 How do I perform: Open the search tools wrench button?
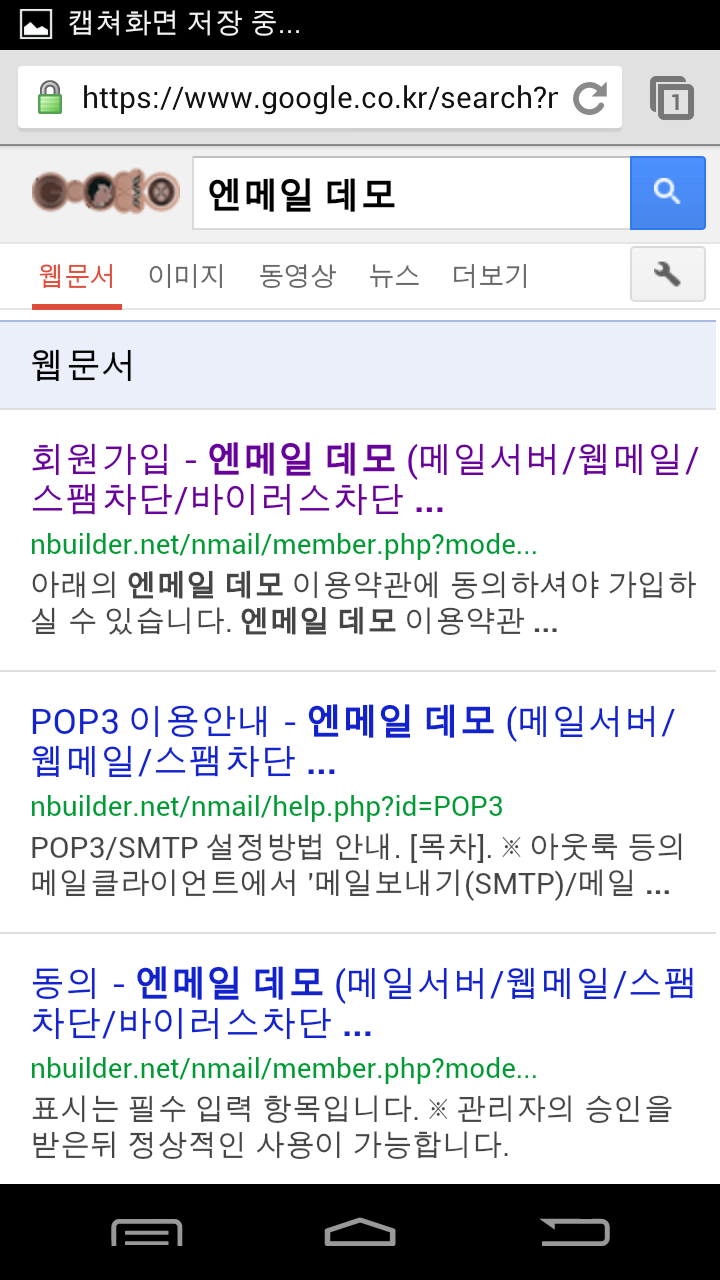[667, 274]
